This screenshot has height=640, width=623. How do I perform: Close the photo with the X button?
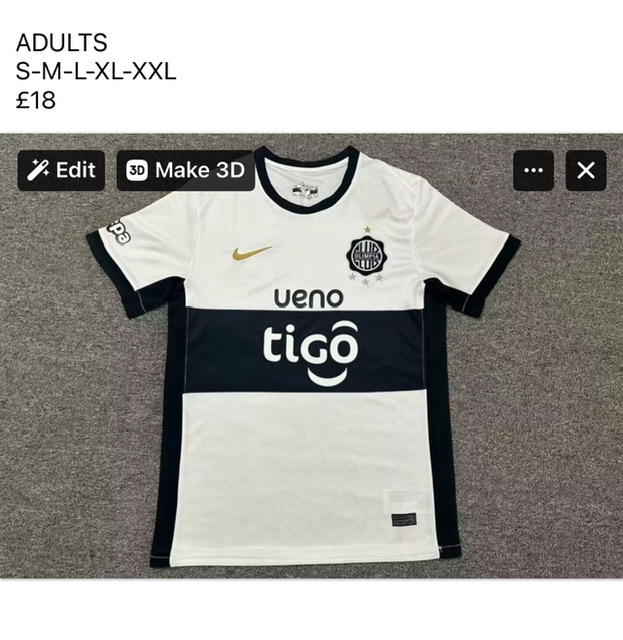[x=586, y=170]
